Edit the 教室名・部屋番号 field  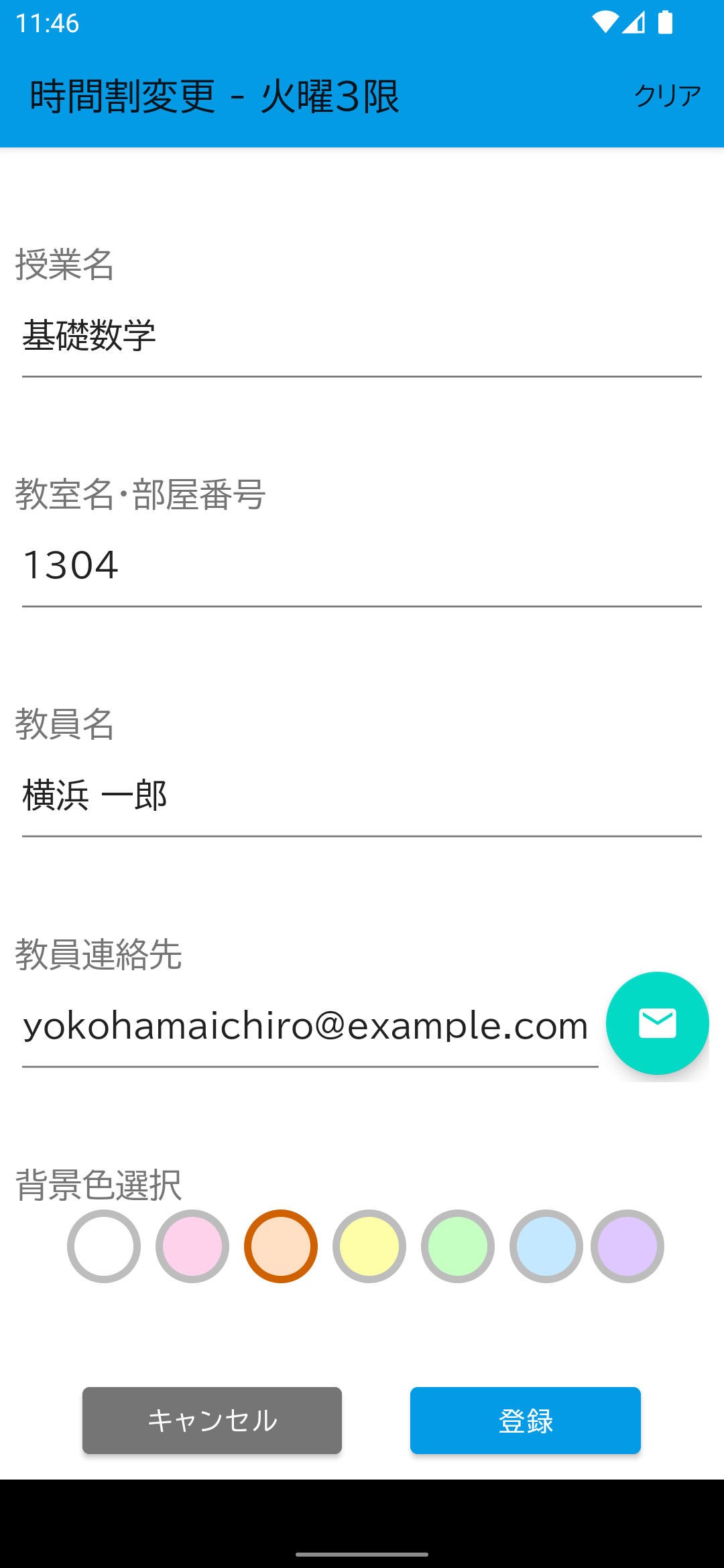[361, 566]
